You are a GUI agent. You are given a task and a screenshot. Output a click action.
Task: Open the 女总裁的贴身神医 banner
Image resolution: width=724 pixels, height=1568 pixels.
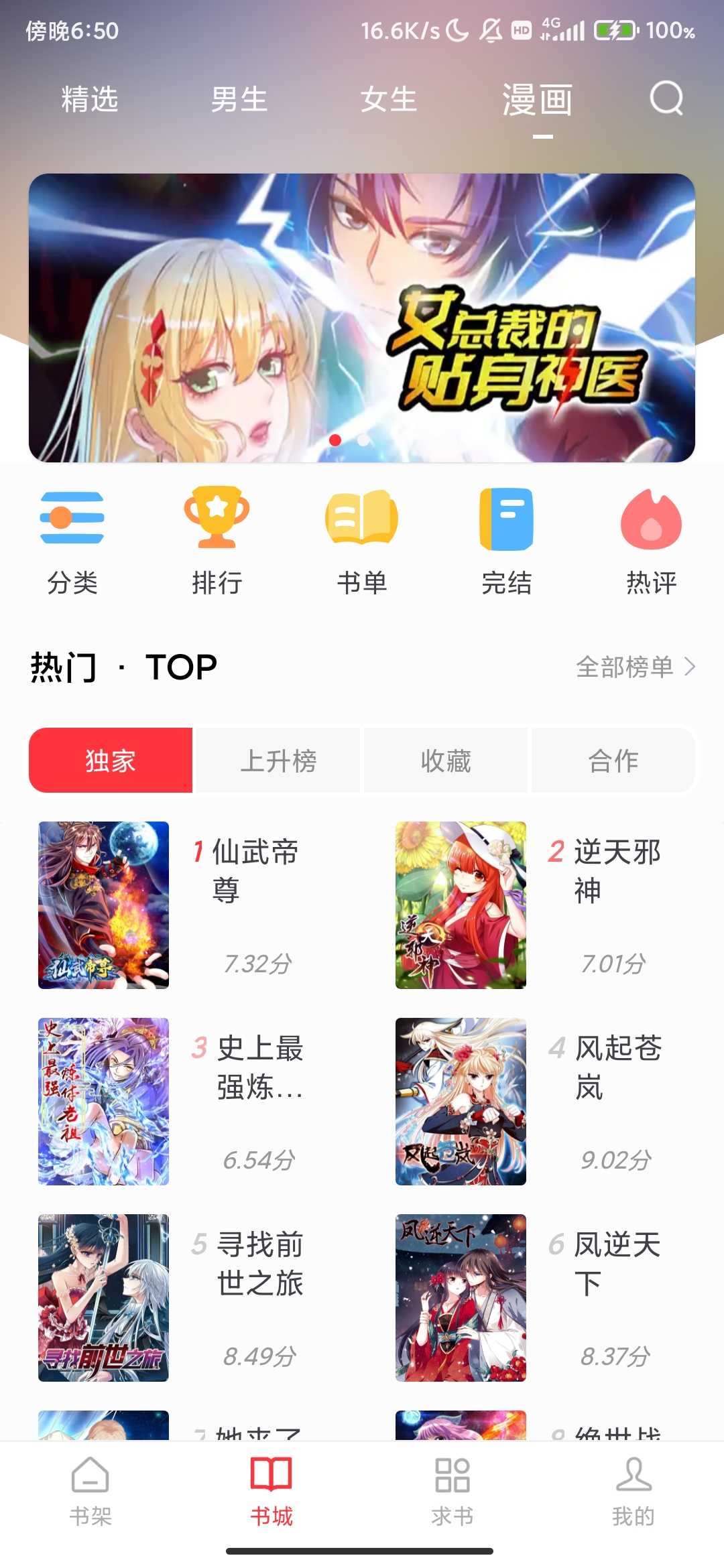point(362,318)
